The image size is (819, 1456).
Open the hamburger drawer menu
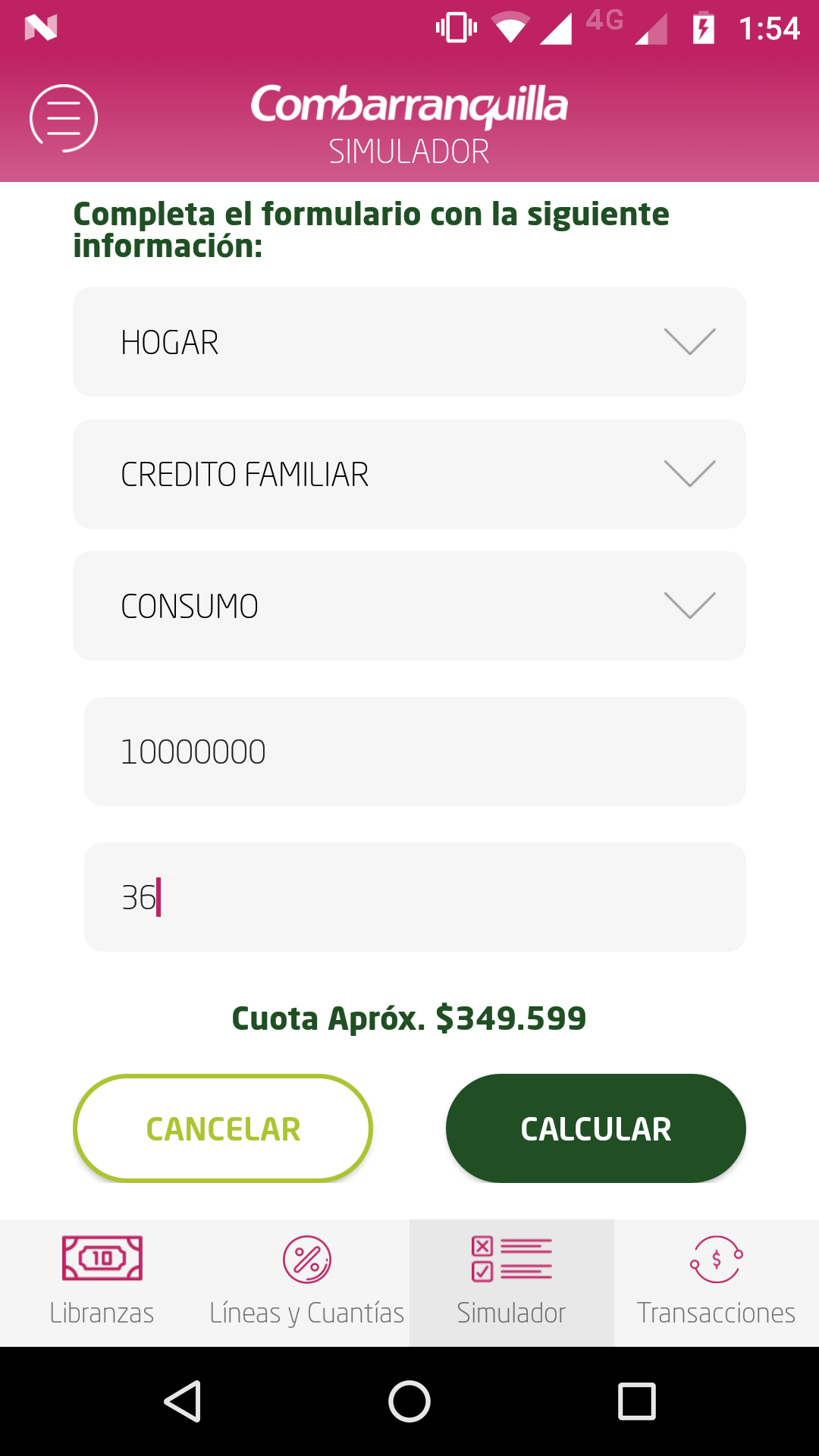pyautogui.click(x=64, y=118)
